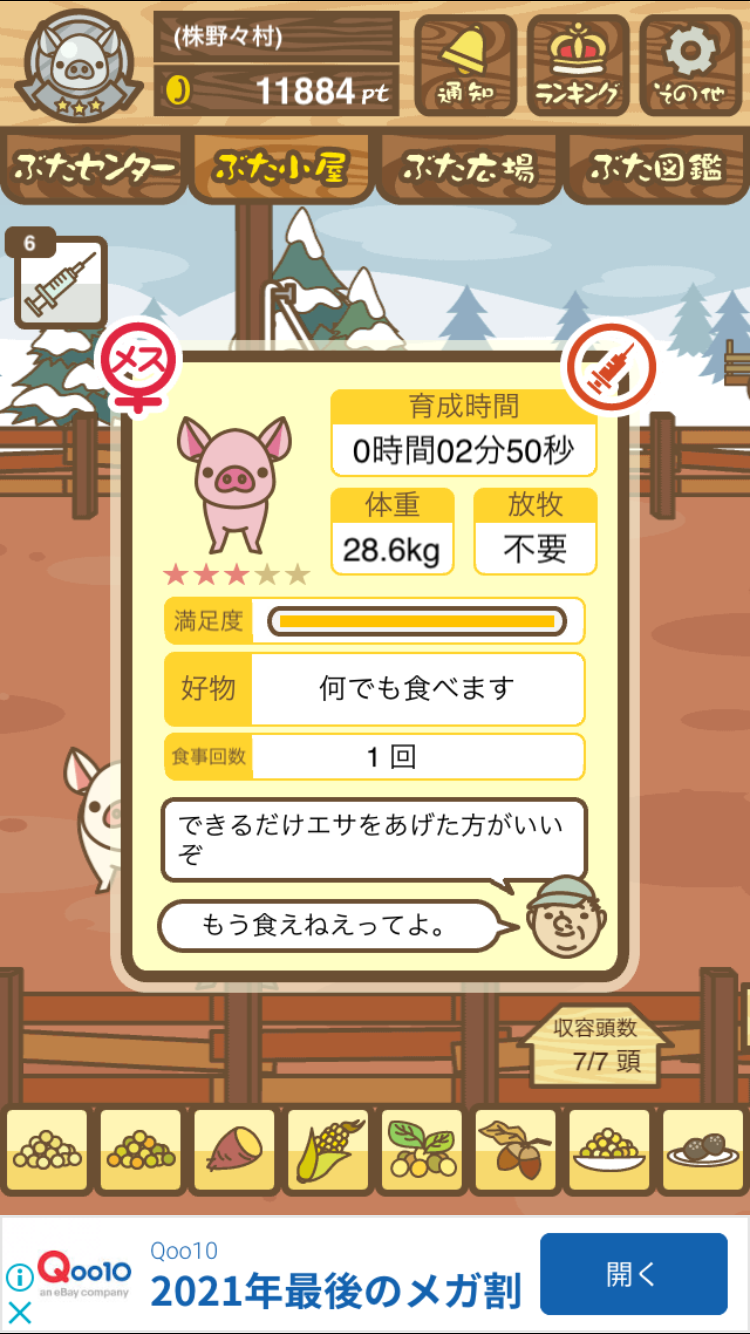Open the ランキング ranking screen
Viewport: 750px width, 1334px height.
[x=577, y=66]
